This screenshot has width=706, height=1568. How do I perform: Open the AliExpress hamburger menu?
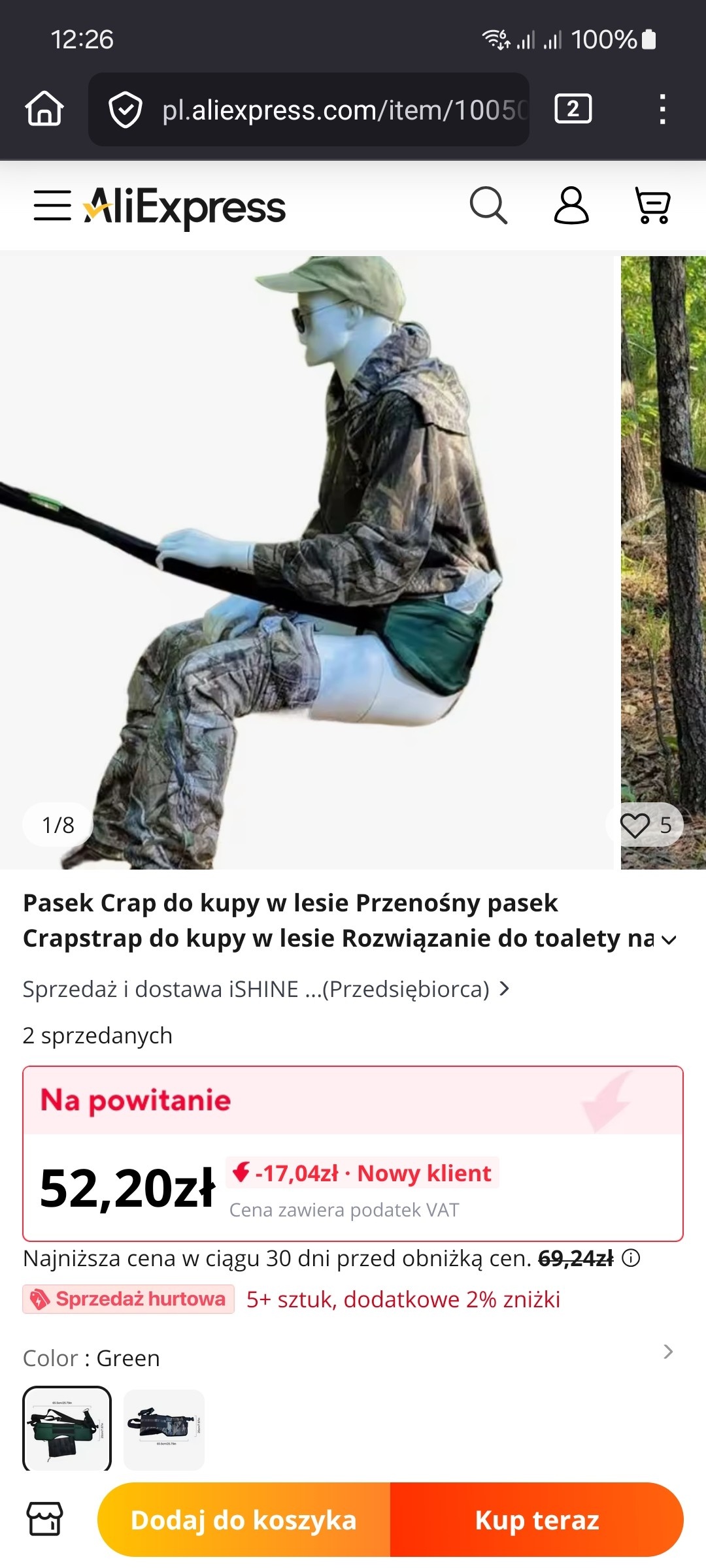[52, 206]
